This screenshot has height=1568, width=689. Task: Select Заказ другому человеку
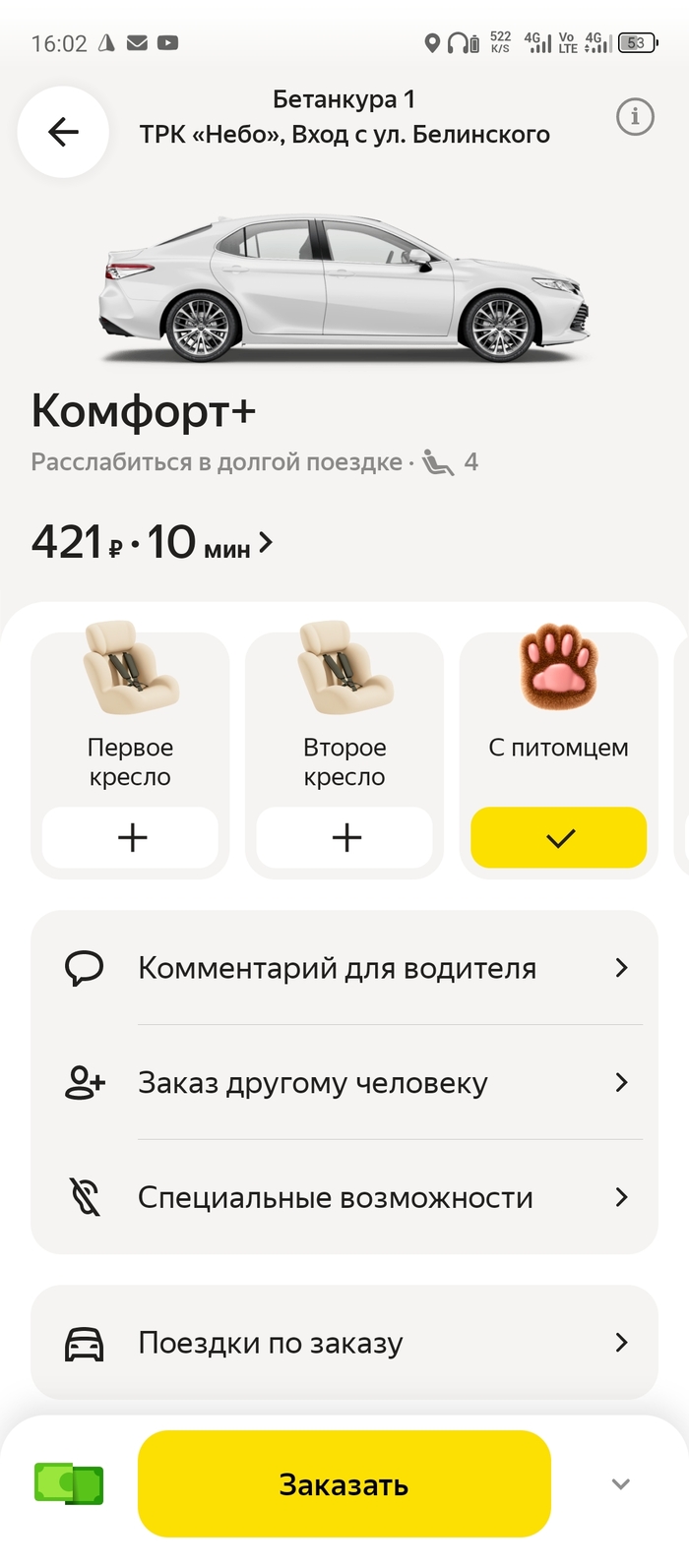344,1083
